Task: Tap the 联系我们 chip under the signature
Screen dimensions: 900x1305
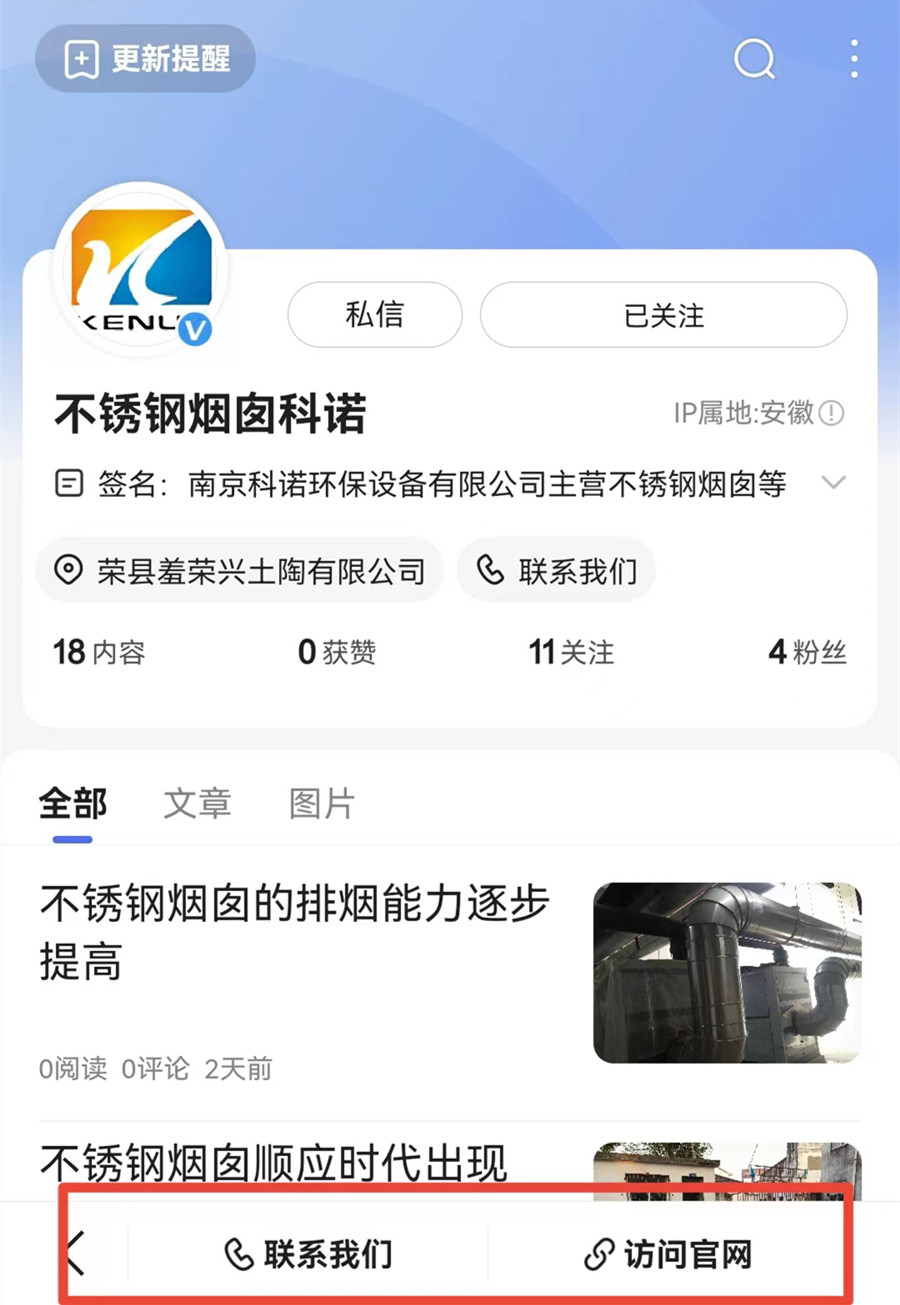Action: 557,571
